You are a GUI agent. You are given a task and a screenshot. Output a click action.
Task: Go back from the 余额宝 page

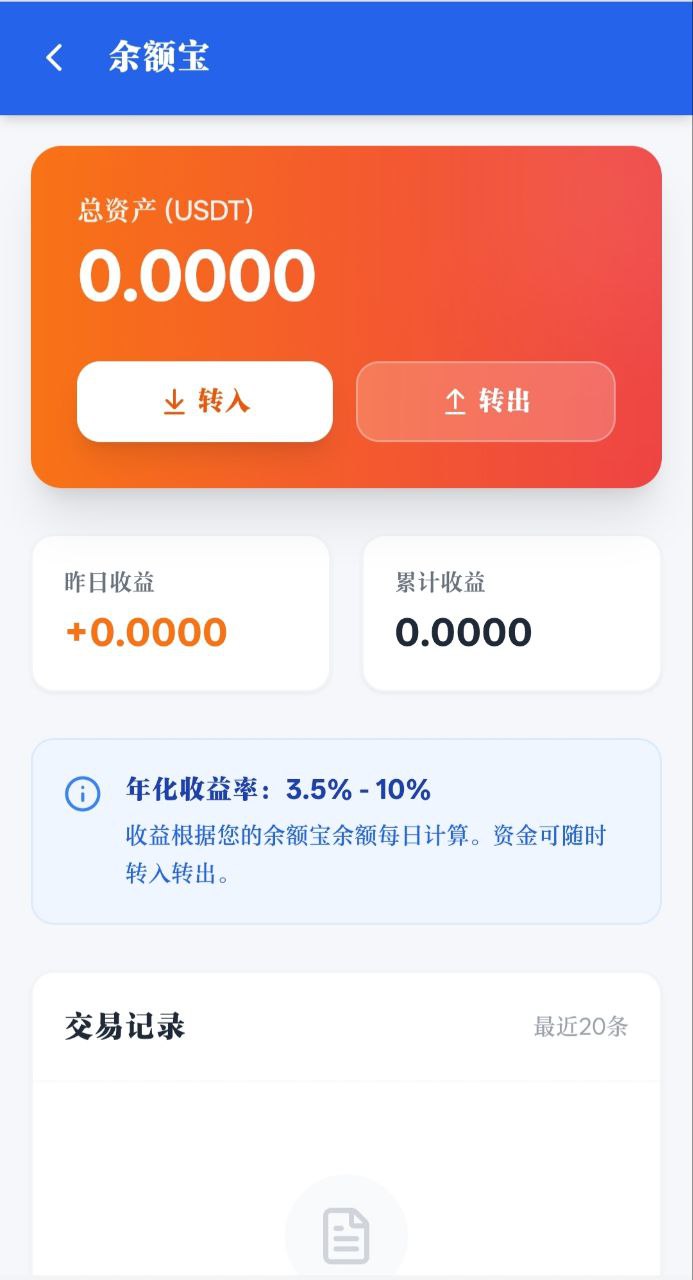[55, 58]
